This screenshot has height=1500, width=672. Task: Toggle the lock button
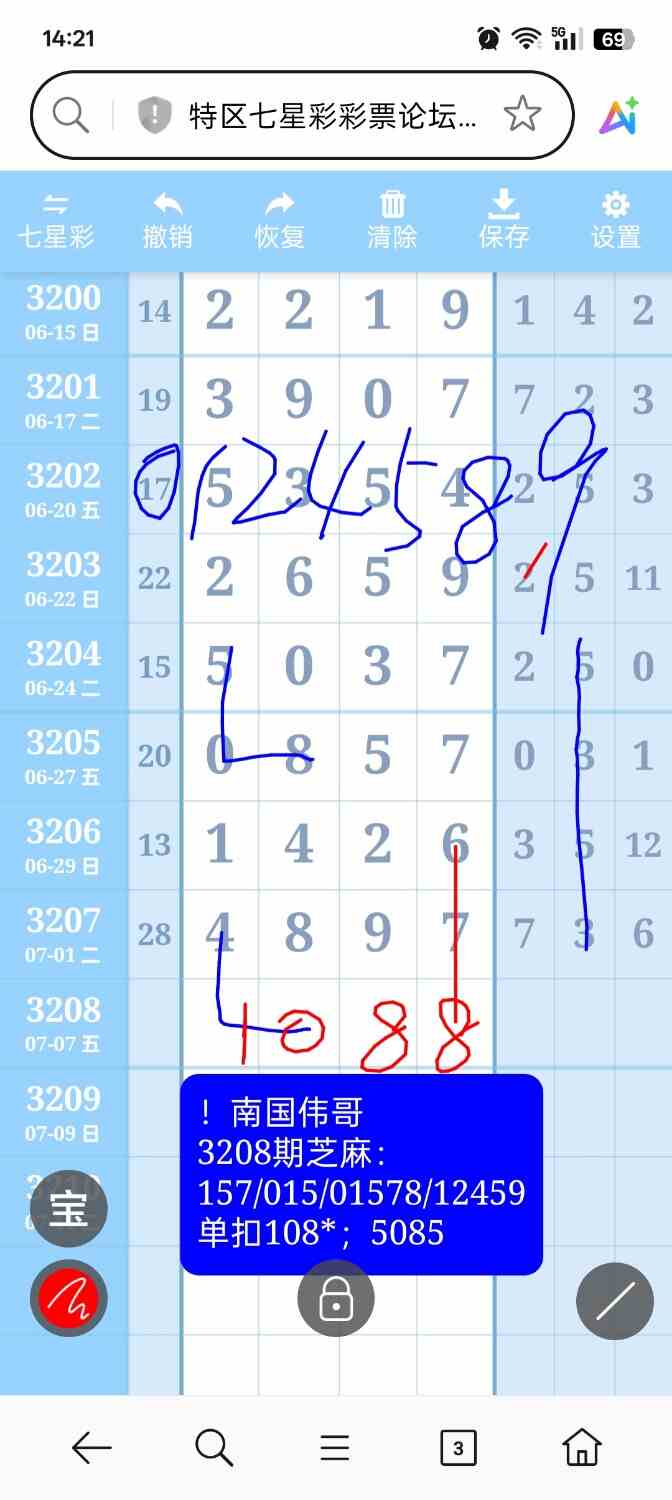(336, 1299)
